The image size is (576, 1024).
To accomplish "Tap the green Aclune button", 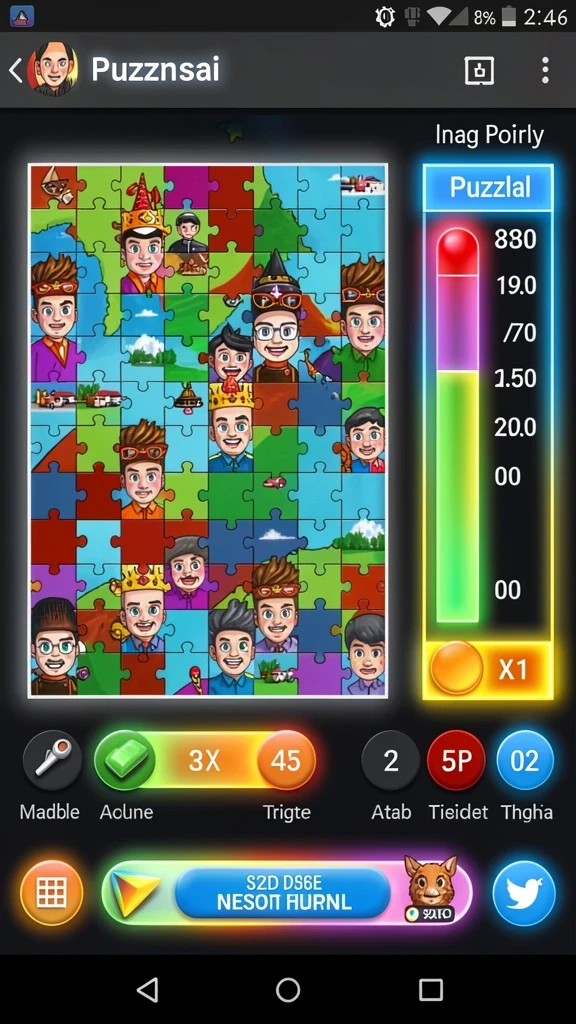I will (x=125, y=761).
